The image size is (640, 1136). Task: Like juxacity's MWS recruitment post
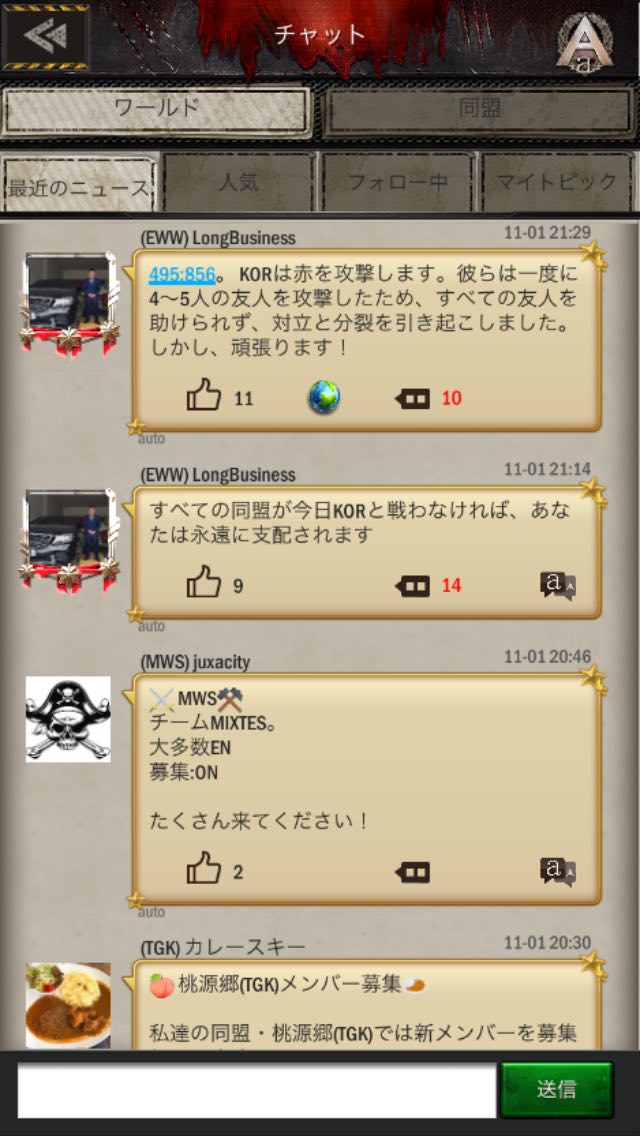click(x=204, y=869)
